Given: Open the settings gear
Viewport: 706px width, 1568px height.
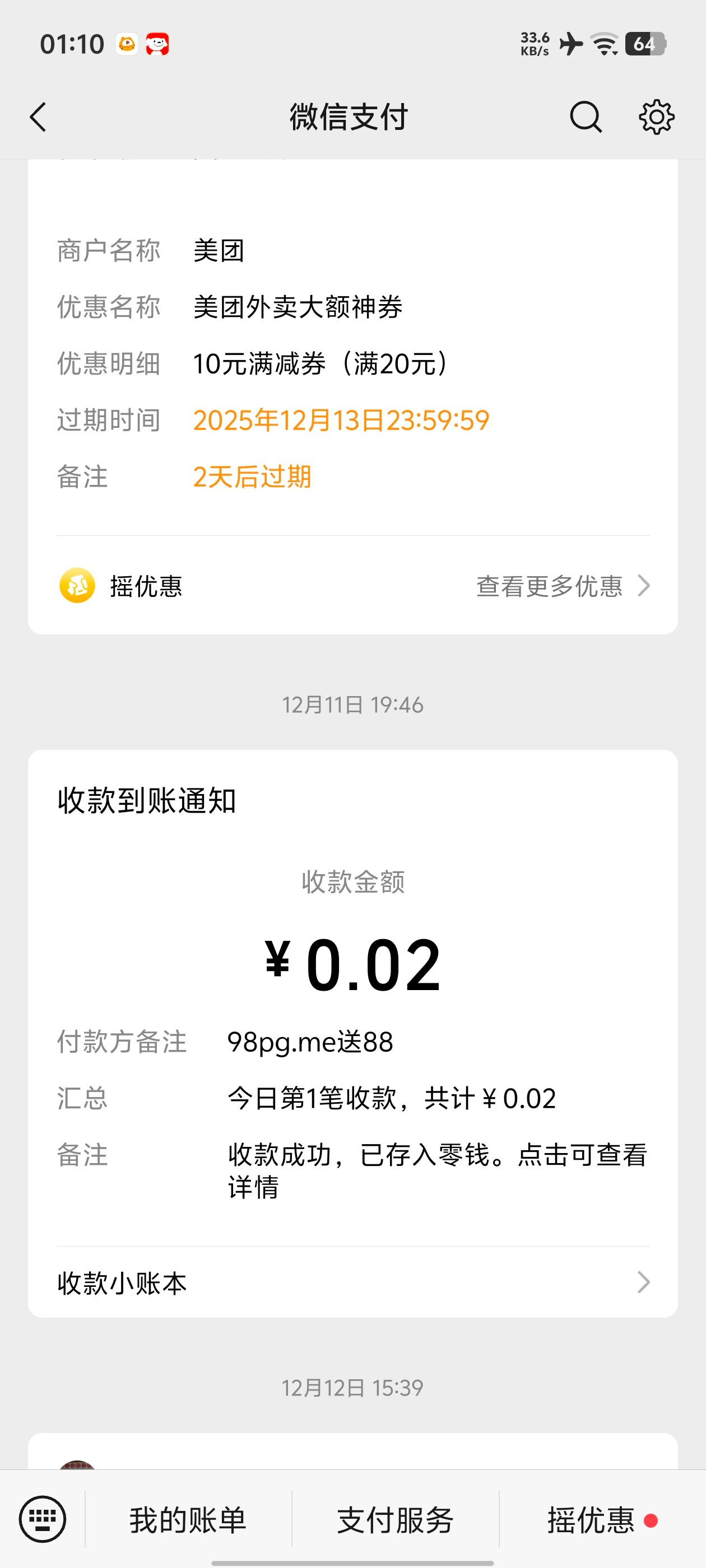Looking at the screenshot, I should (x=656, y=116).
